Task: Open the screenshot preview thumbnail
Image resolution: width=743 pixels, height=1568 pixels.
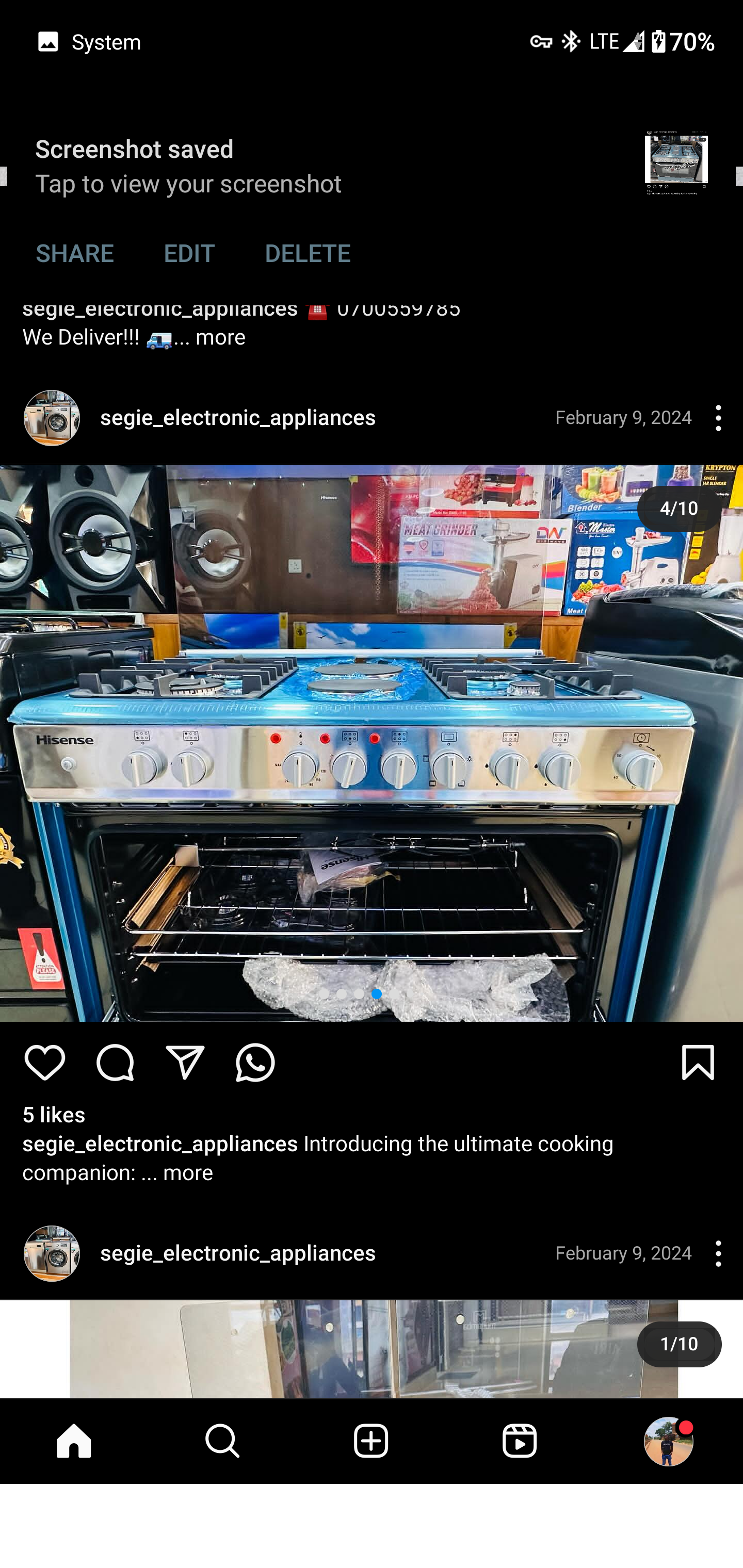Action: click(x=676, y=163)
